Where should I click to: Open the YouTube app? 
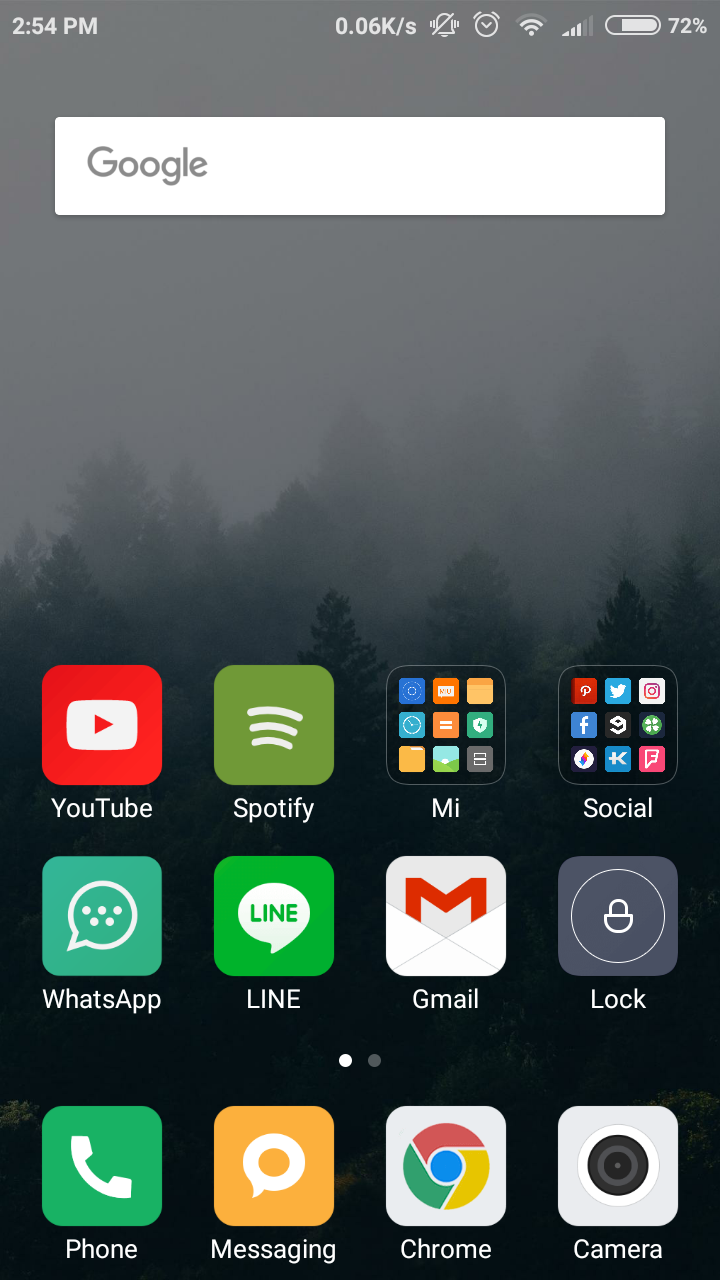[x=102, y=725]
